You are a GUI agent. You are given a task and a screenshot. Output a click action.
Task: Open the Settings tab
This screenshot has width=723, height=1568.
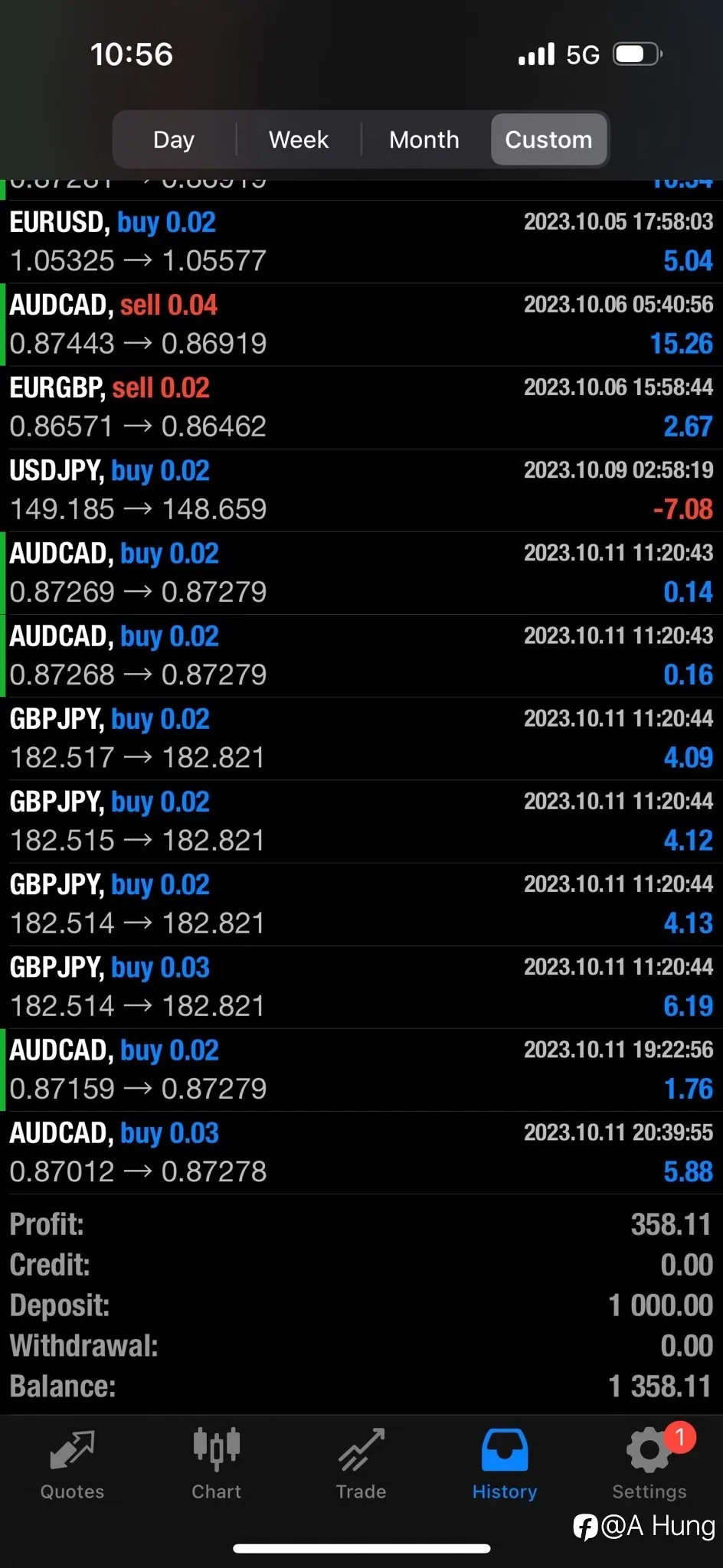pyautogui.click(x=649, y=1464)
